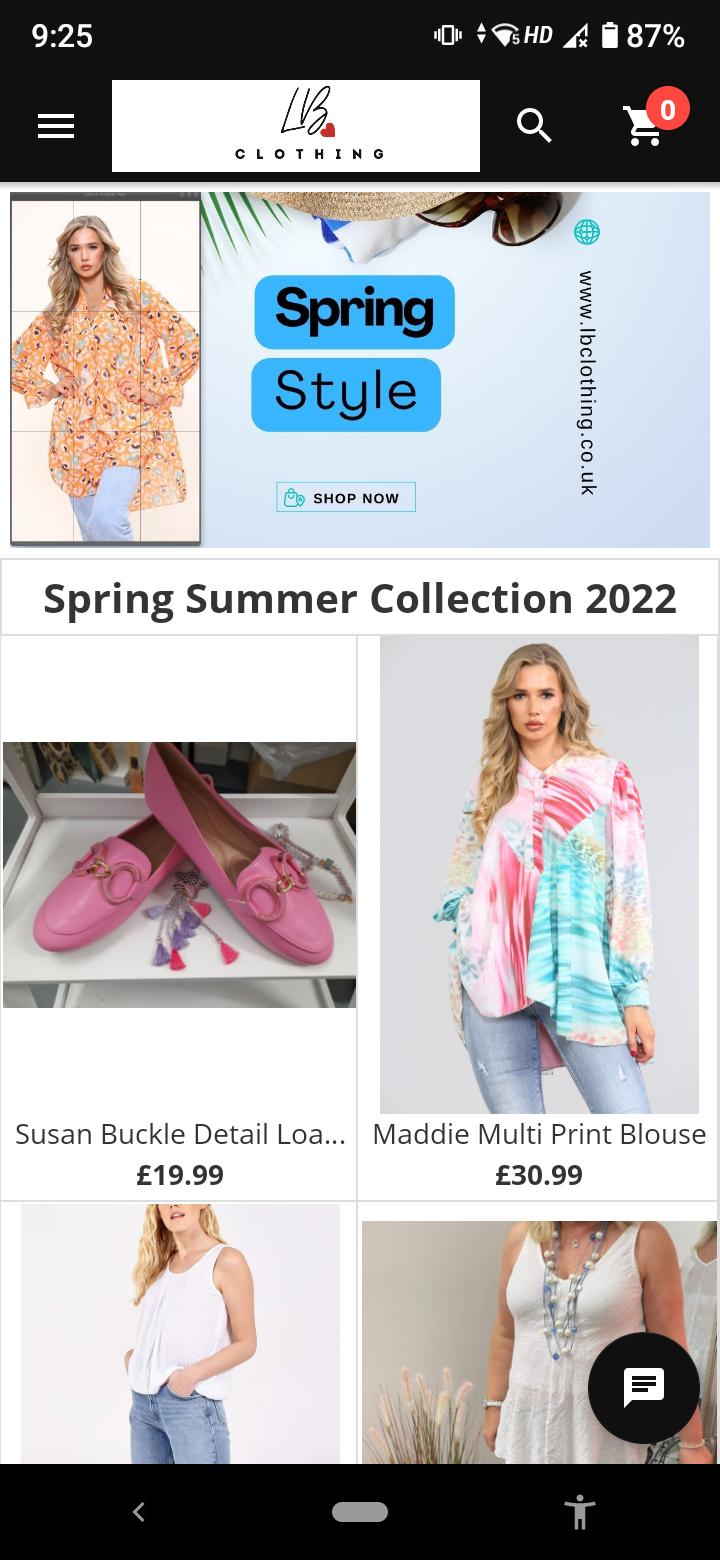
Task: Open the white sleeveless top with jeans
Action: point(180,1335)
